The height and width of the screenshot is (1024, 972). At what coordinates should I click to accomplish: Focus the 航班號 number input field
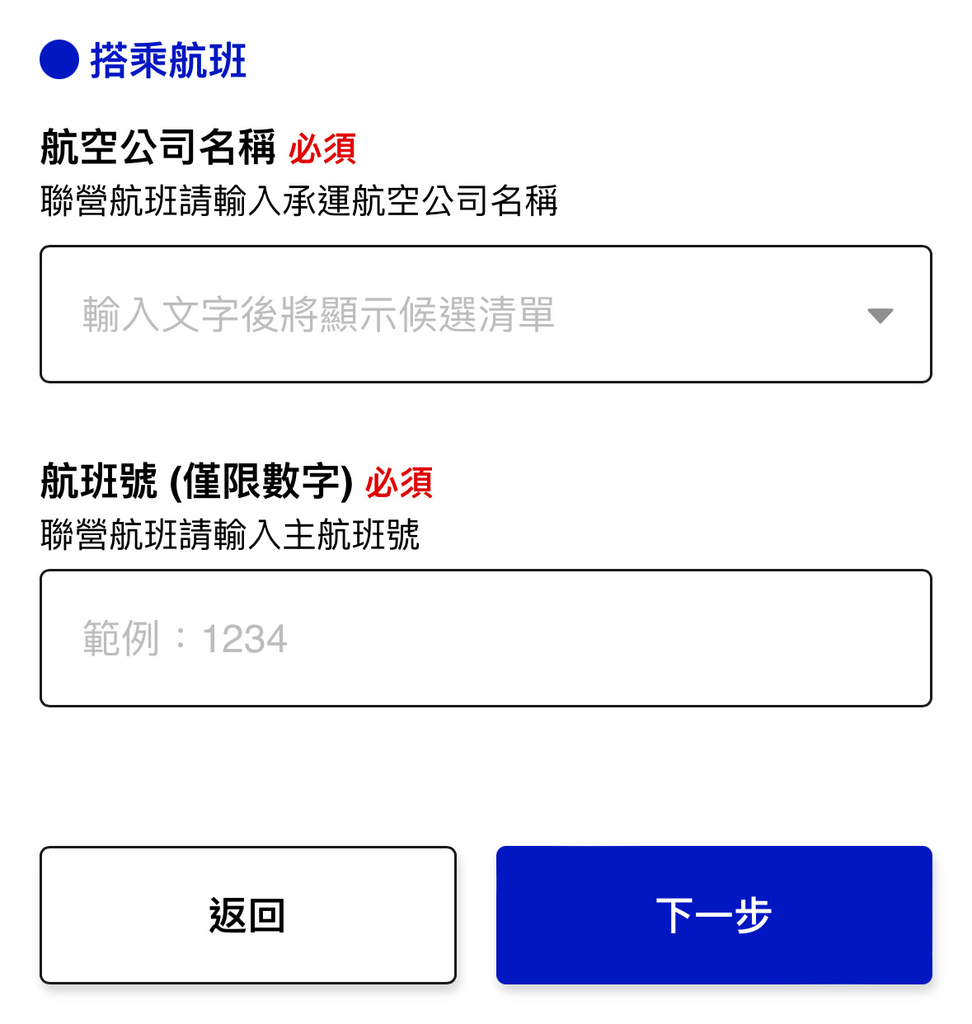(485, 638)
